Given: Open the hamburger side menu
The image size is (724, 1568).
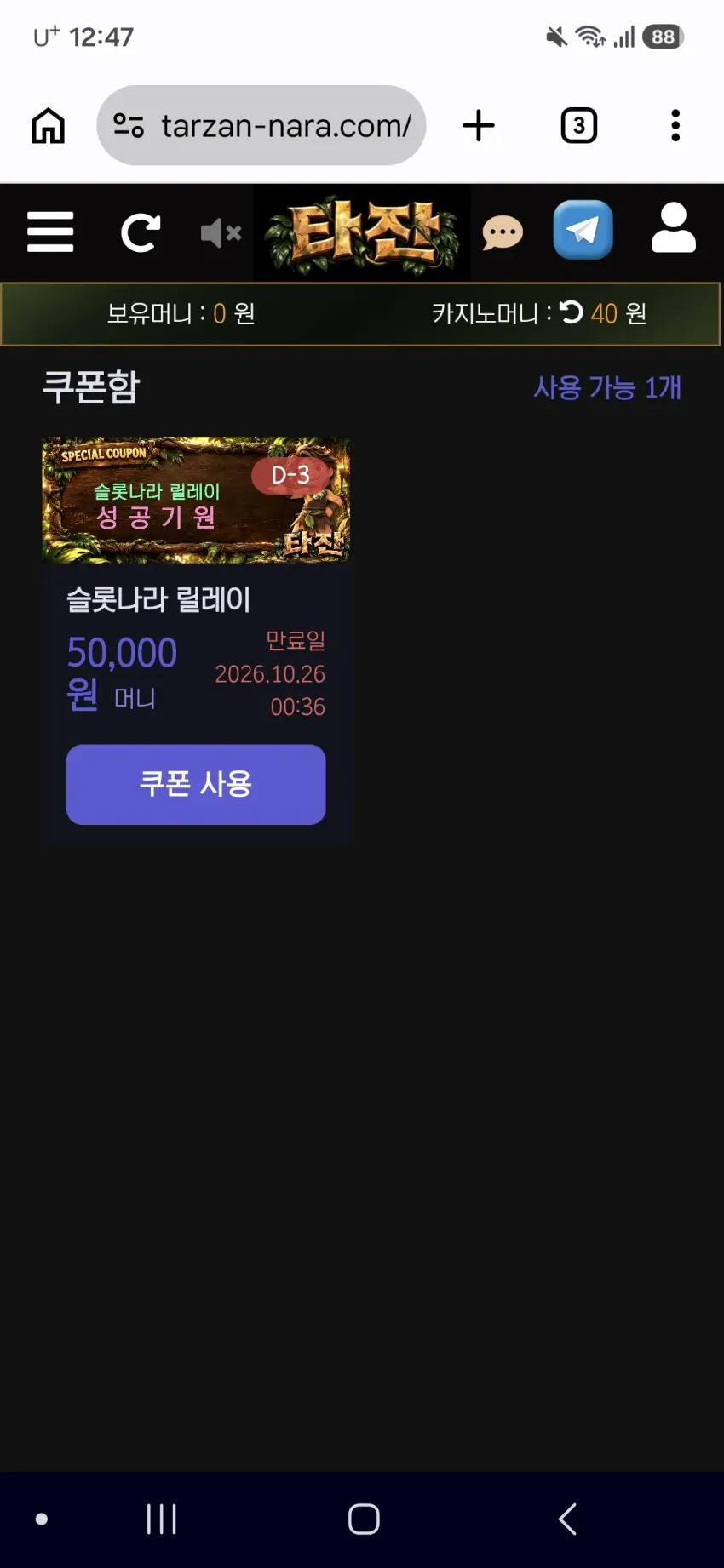Looking at the screenshot, I should [x=50, y=232].
